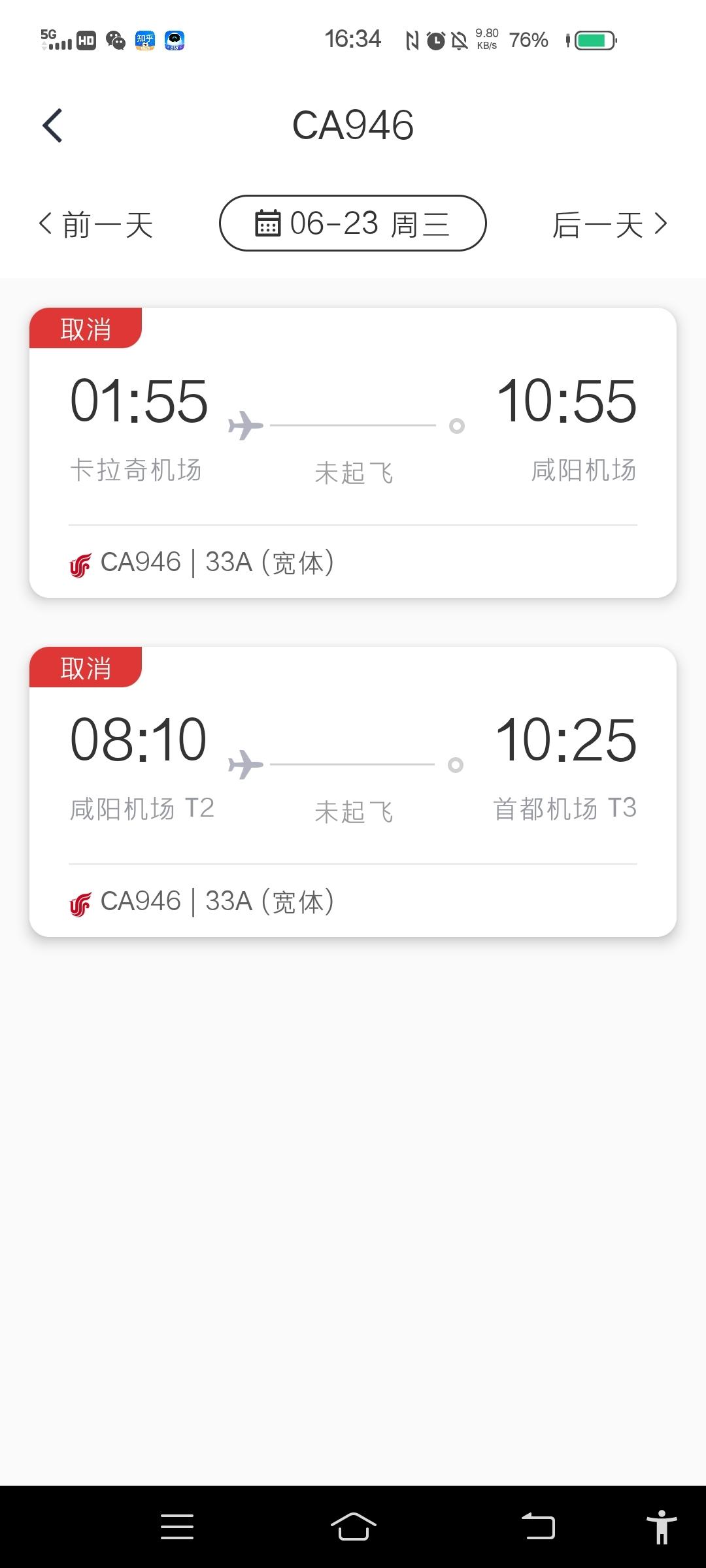706x1568 pixels.
Task: Open the calendar icon in the date selector
Action: [267, 223]
